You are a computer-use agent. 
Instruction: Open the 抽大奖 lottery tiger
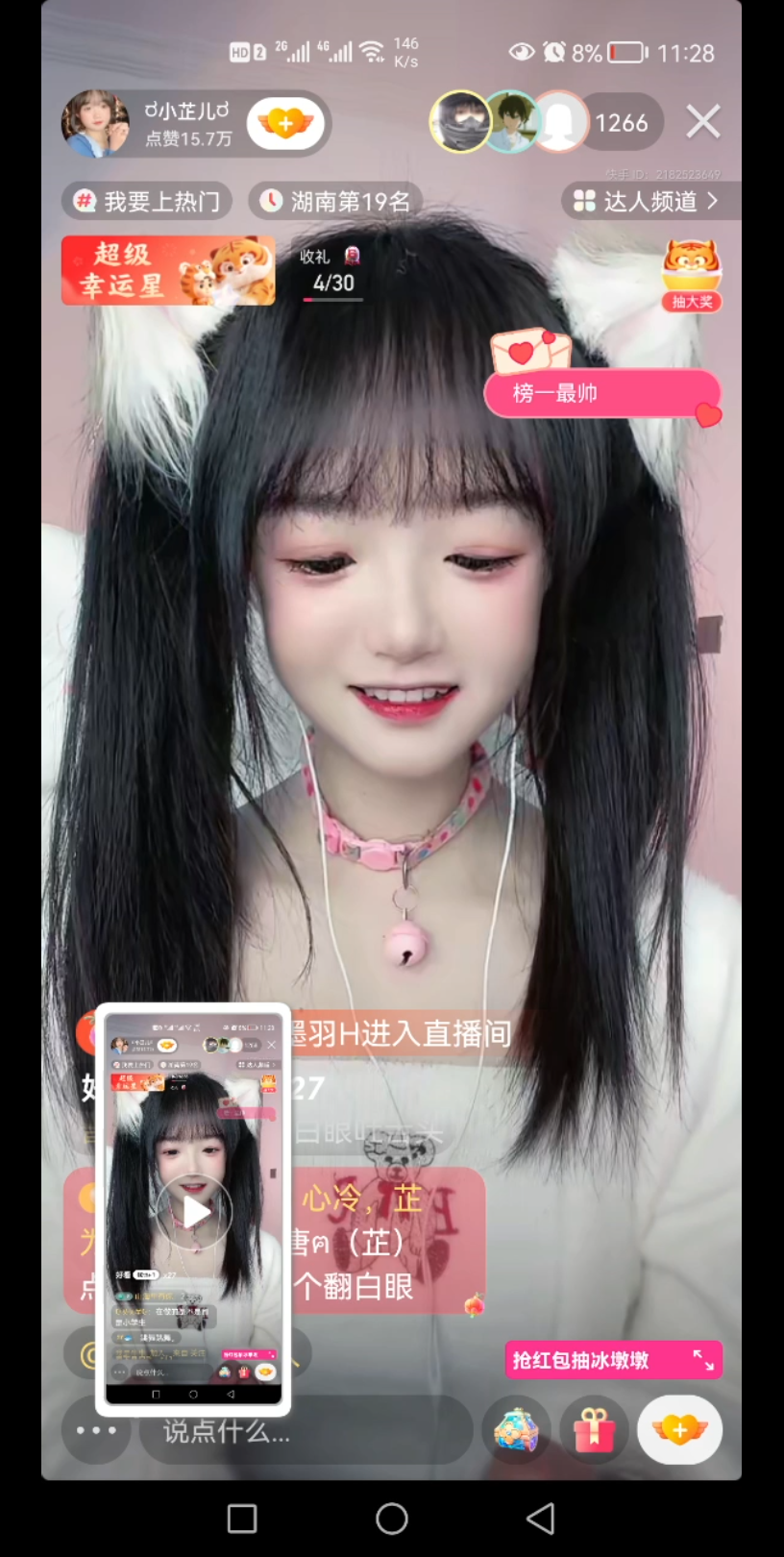(691, 275)
